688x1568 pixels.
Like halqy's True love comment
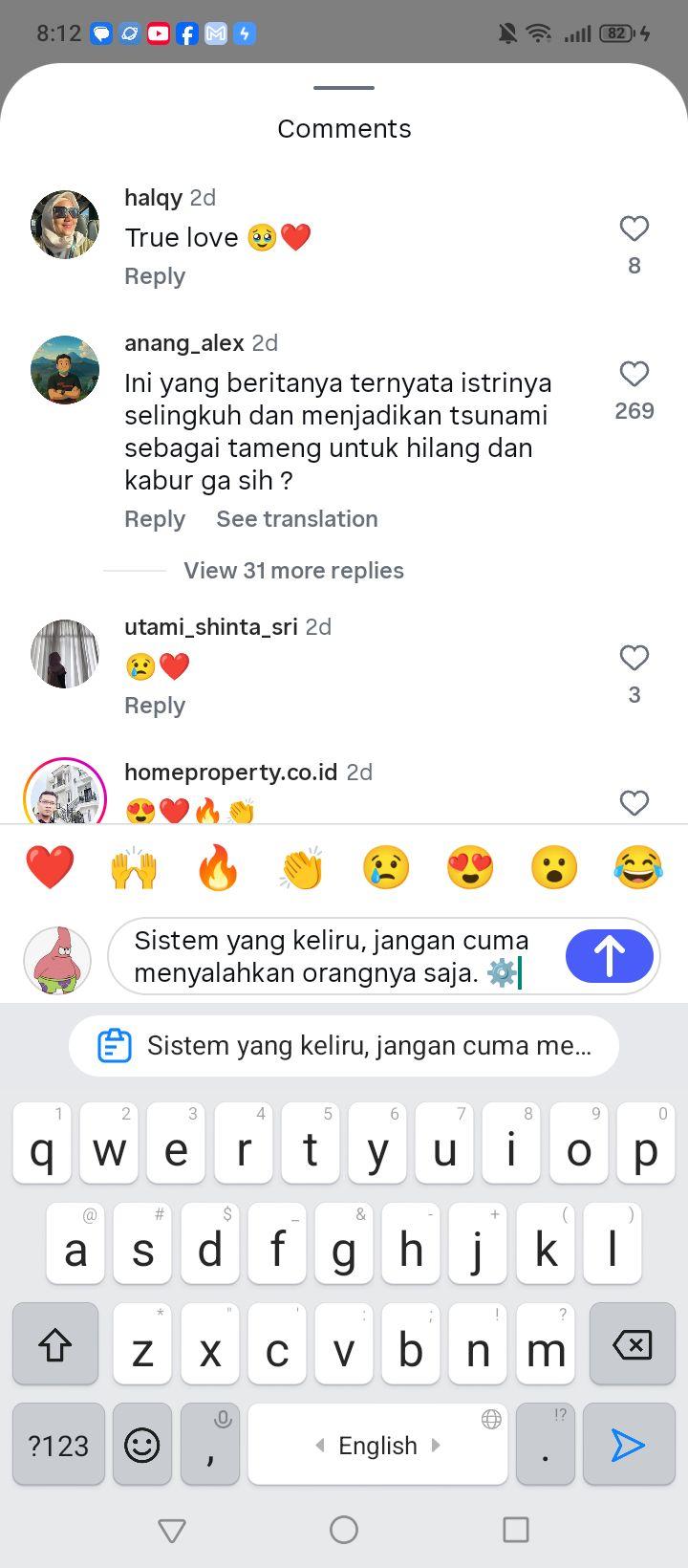tap(634, 229)
